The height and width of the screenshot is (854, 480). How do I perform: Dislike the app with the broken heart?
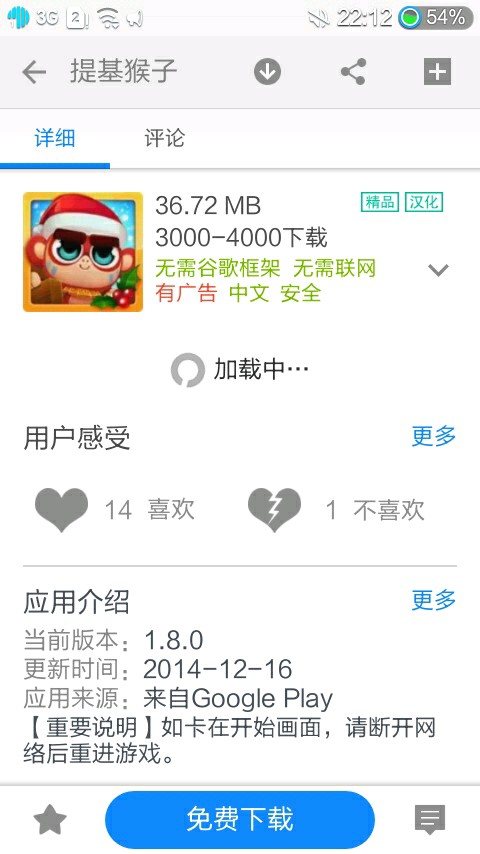274,509
